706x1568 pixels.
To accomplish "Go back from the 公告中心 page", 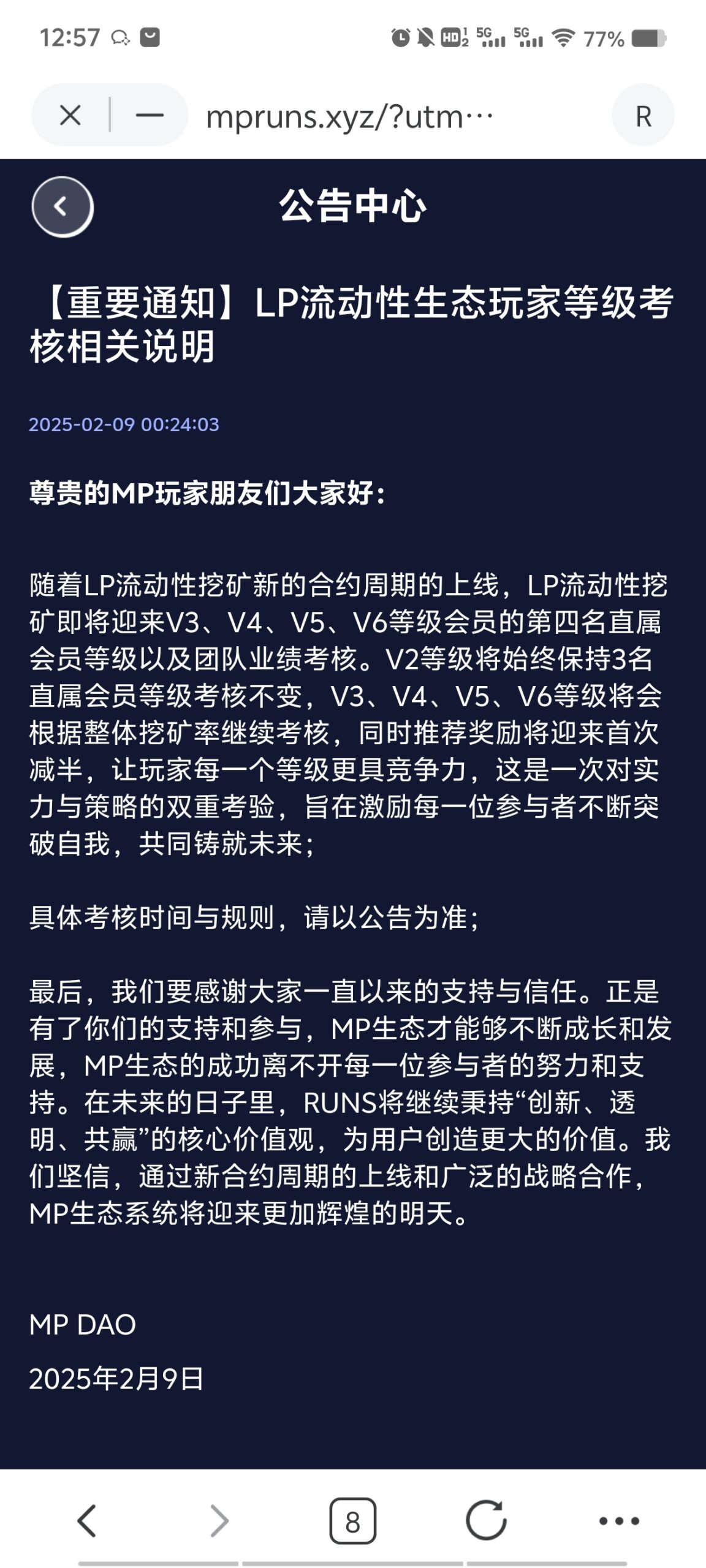I will (62, 206).
